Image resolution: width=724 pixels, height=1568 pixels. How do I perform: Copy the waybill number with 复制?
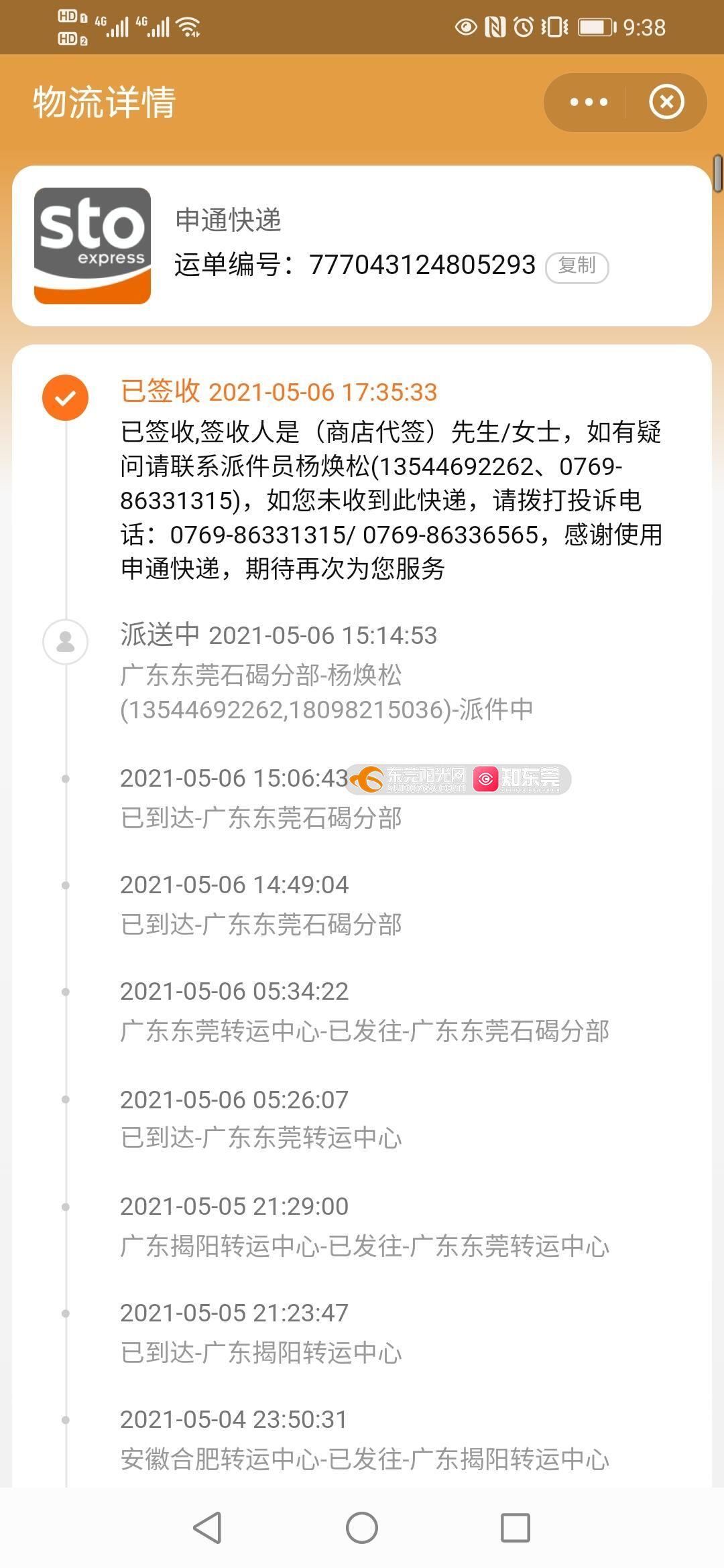[x=577, y=267]
